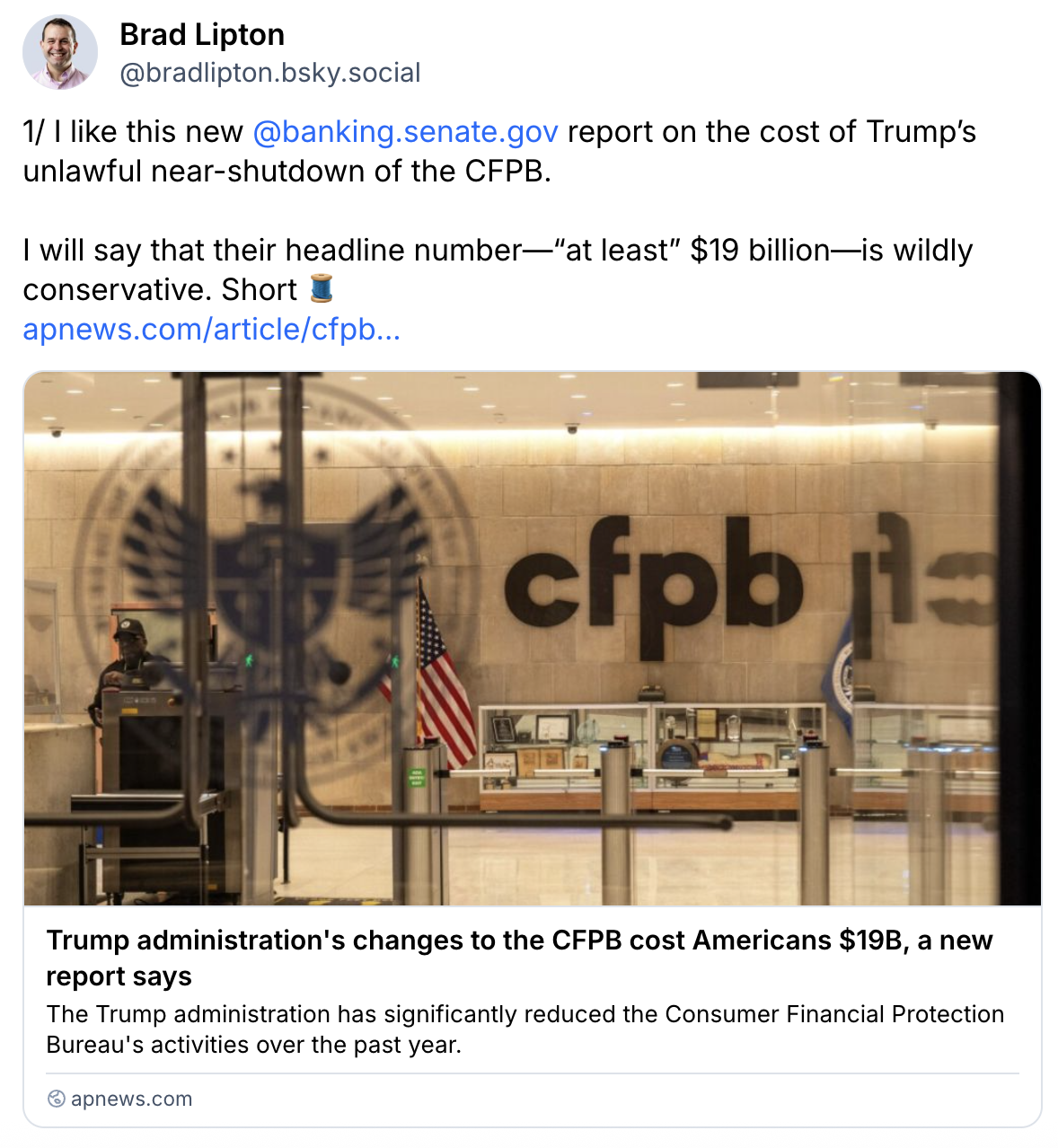
Task: Click the apnews.com globe icon
Action: click(57, 1098)
